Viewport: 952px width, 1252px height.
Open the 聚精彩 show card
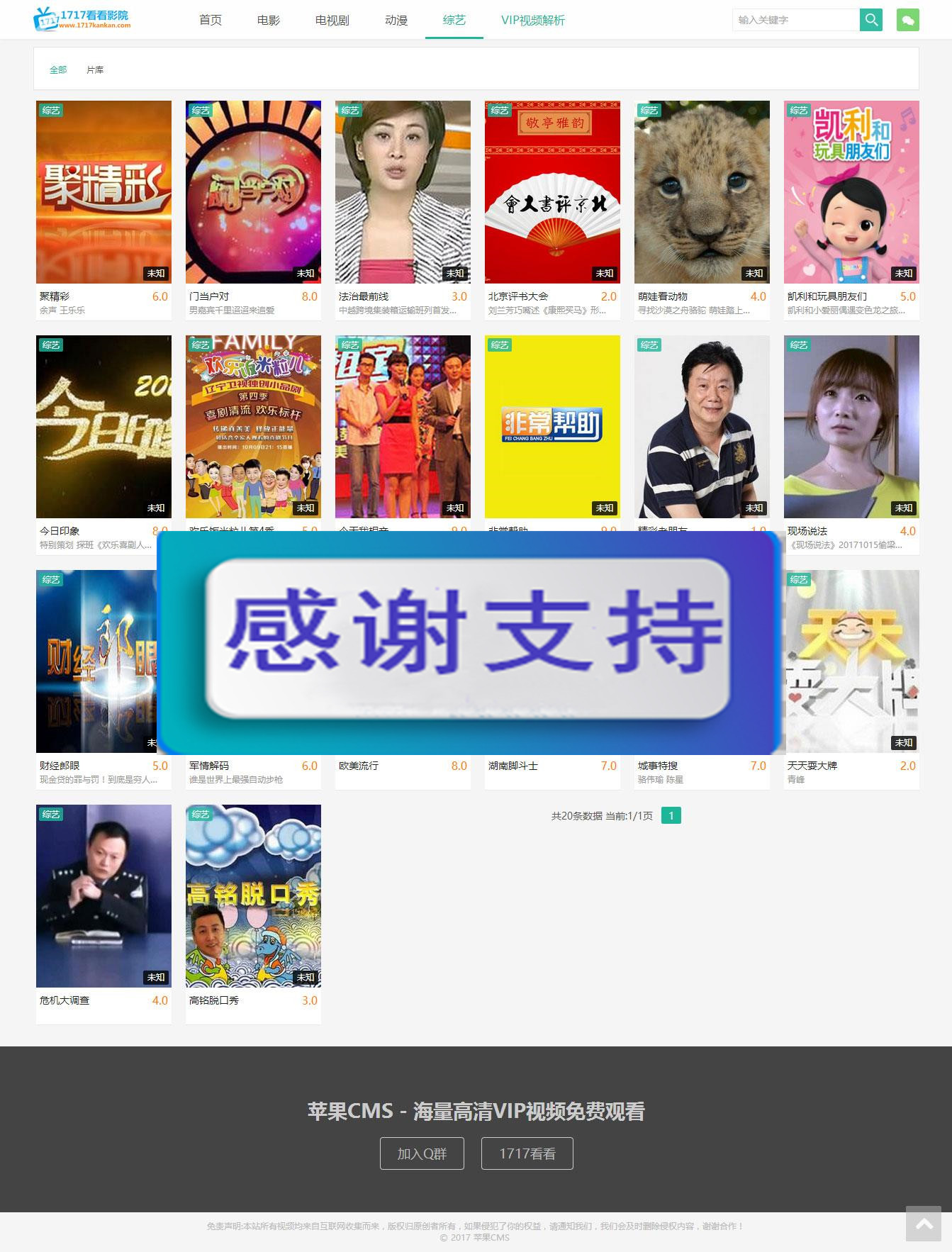click(103, 192)
